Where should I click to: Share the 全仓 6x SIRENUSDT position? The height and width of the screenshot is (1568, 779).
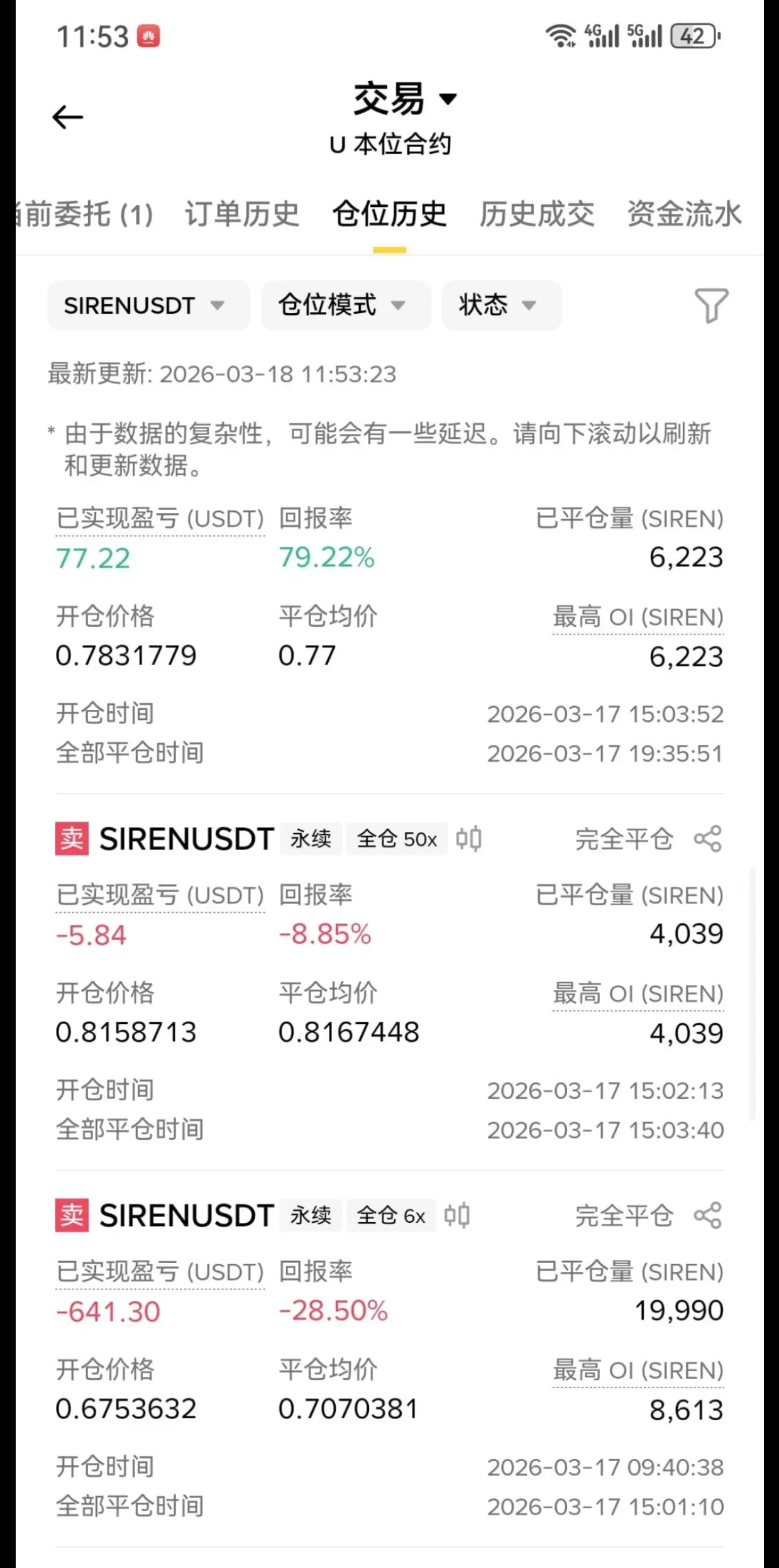click(x=708, y=1215)
